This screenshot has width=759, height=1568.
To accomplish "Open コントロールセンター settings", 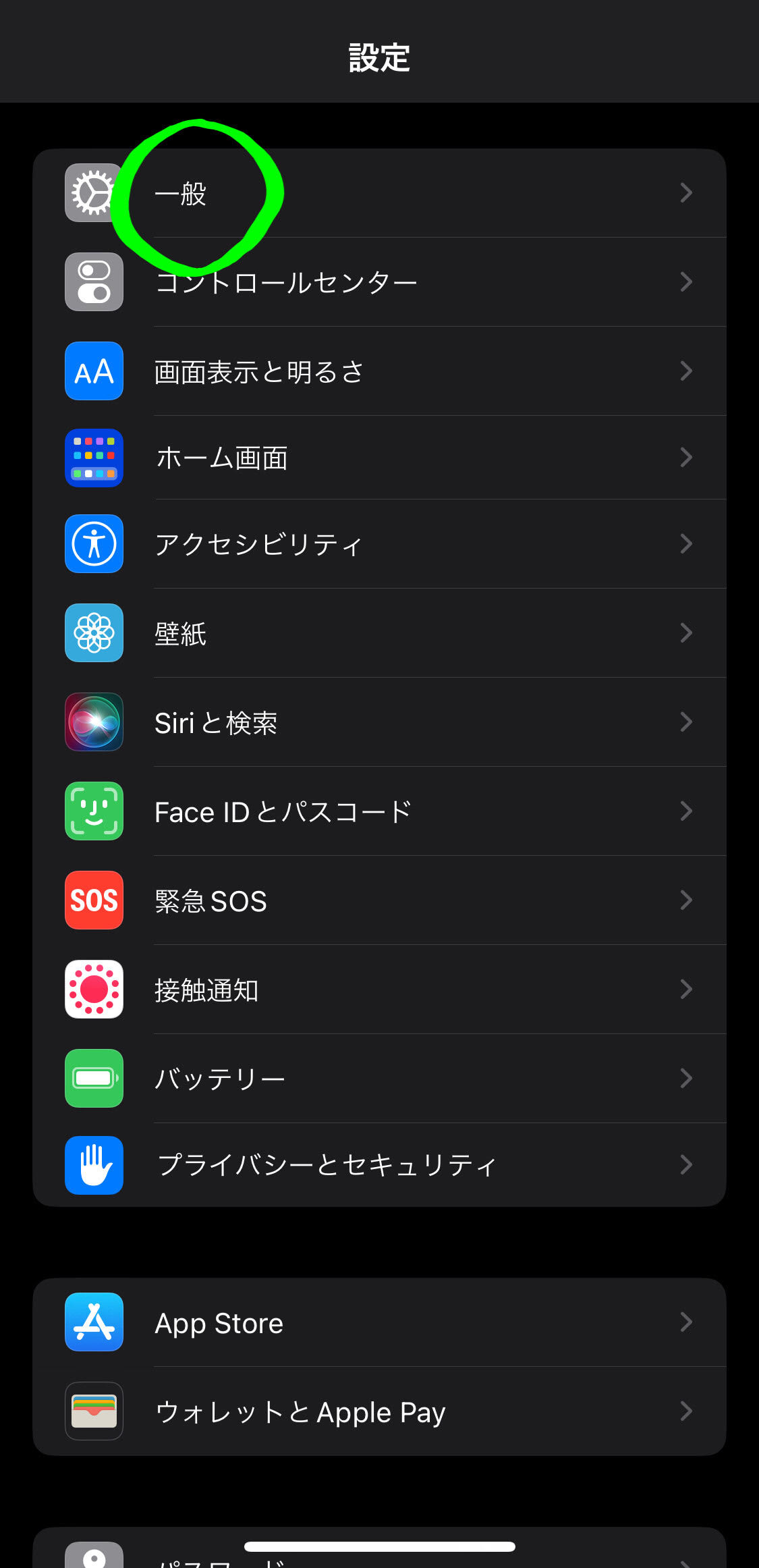I will (x=378, y=282).
